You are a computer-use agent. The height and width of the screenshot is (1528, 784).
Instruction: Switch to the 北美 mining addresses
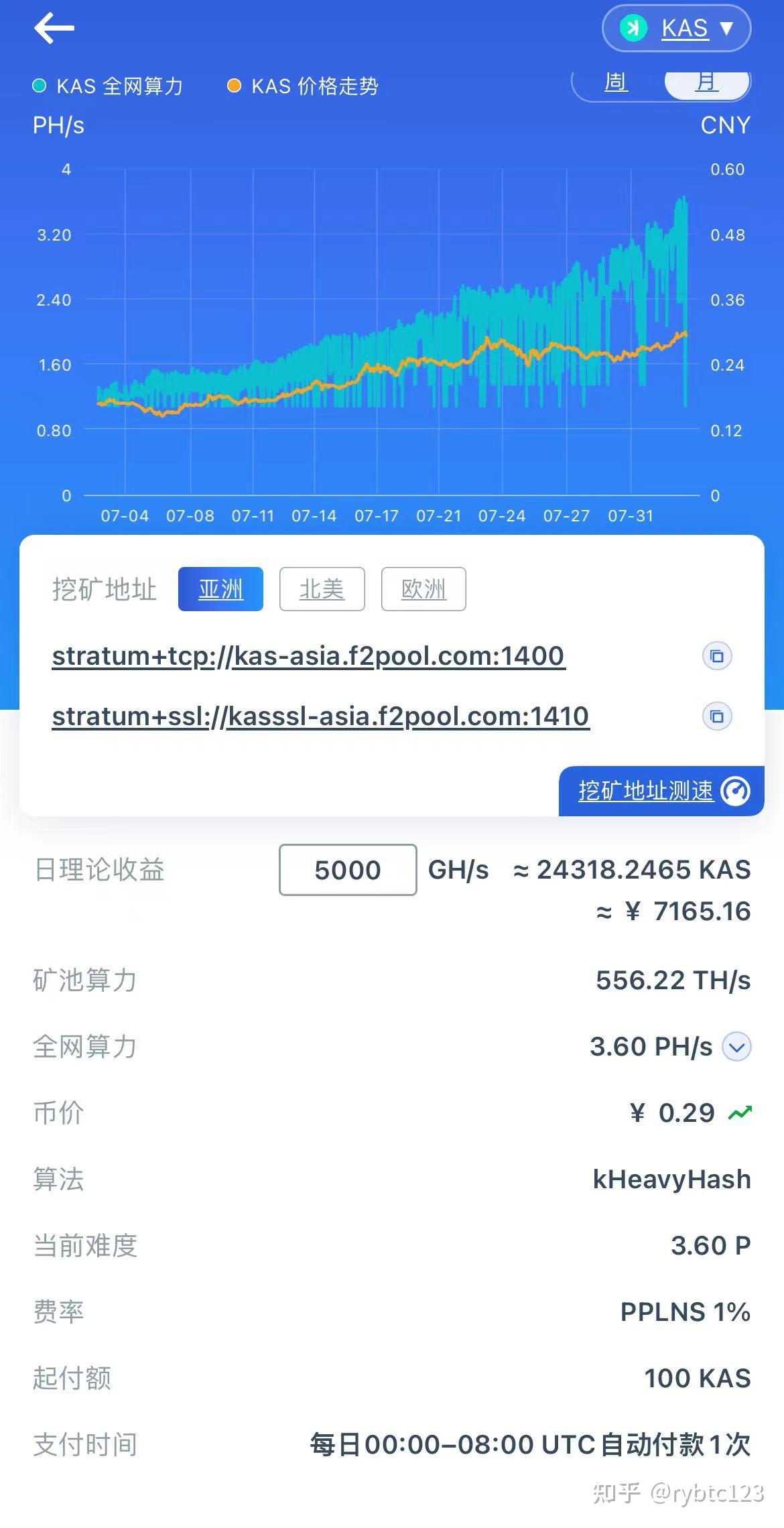[322, 589]
